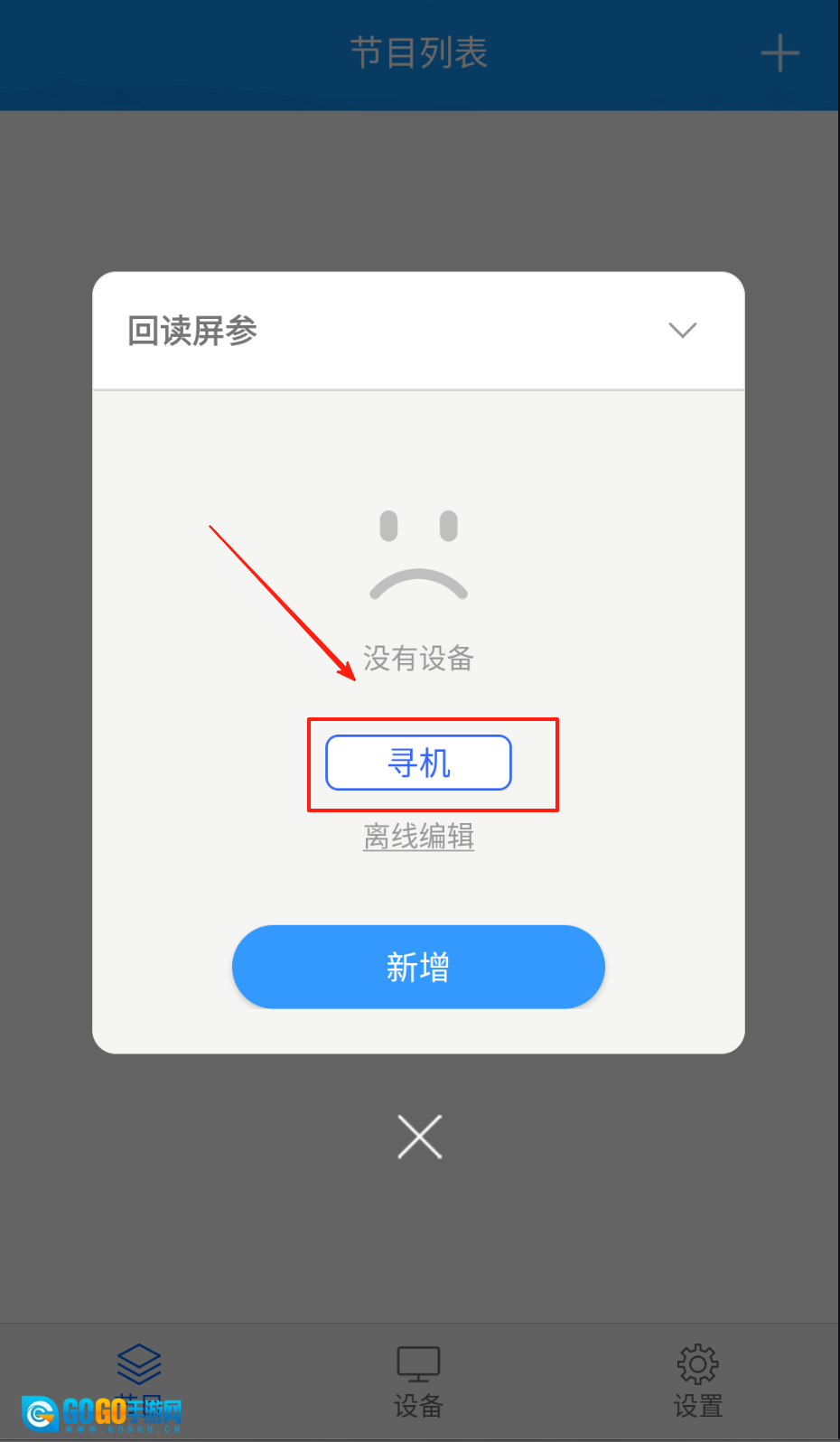840x1442 pixels.
Task: Tap the 寻机 button to find devices
Action: pyautogui.click(x=418, y=763)
